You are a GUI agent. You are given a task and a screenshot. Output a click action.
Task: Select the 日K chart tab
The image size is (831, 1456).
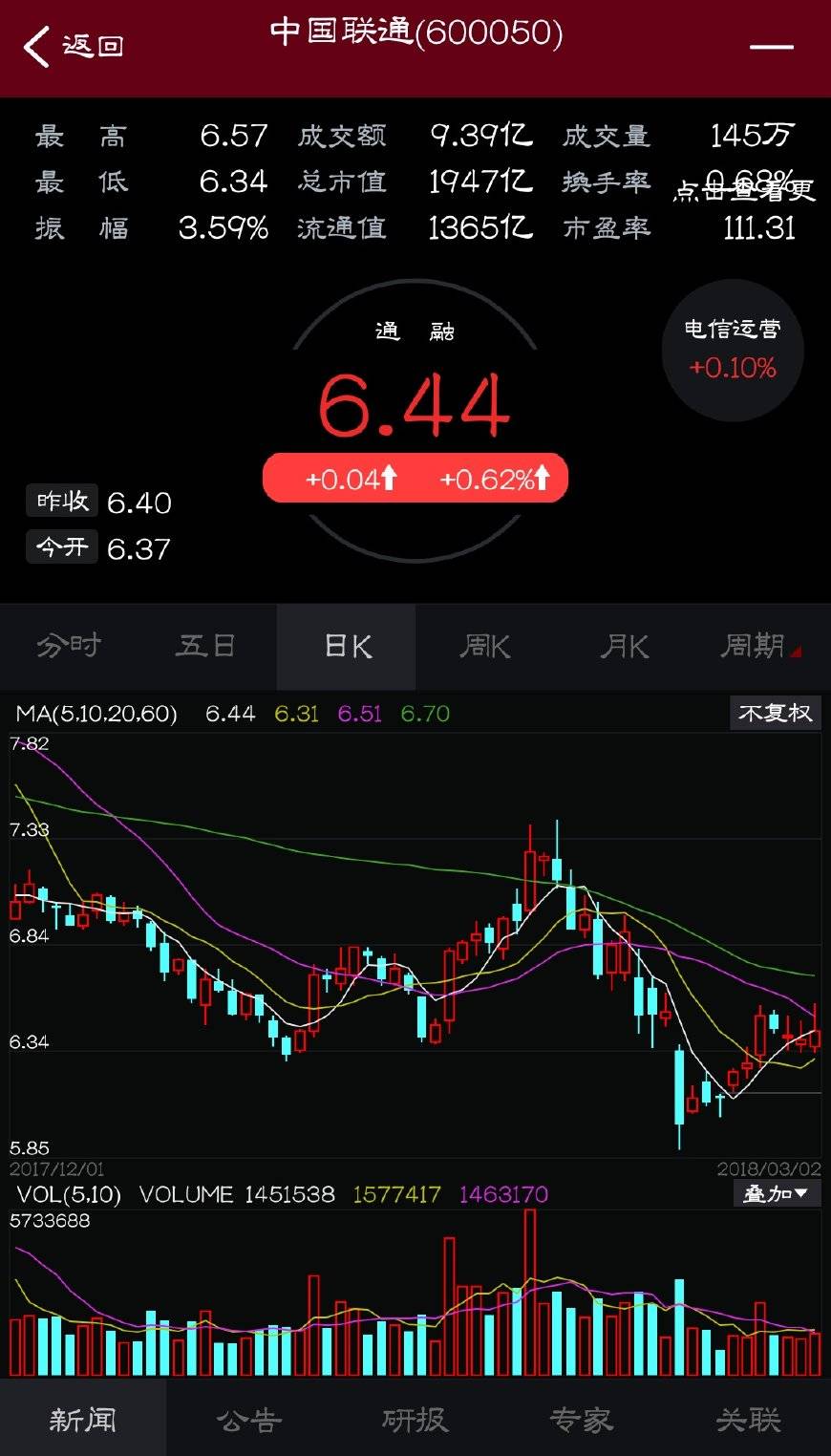pos(347,647)
